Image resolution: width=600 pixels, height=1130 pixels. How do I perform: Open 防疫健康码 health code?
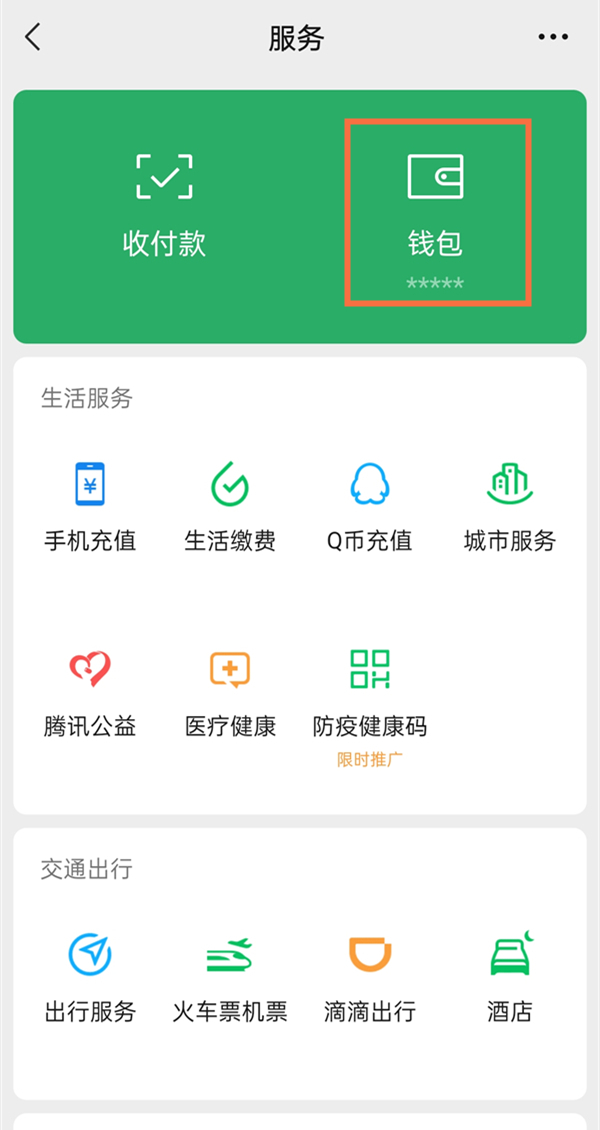pyautogui.click(x=369, y=695)
